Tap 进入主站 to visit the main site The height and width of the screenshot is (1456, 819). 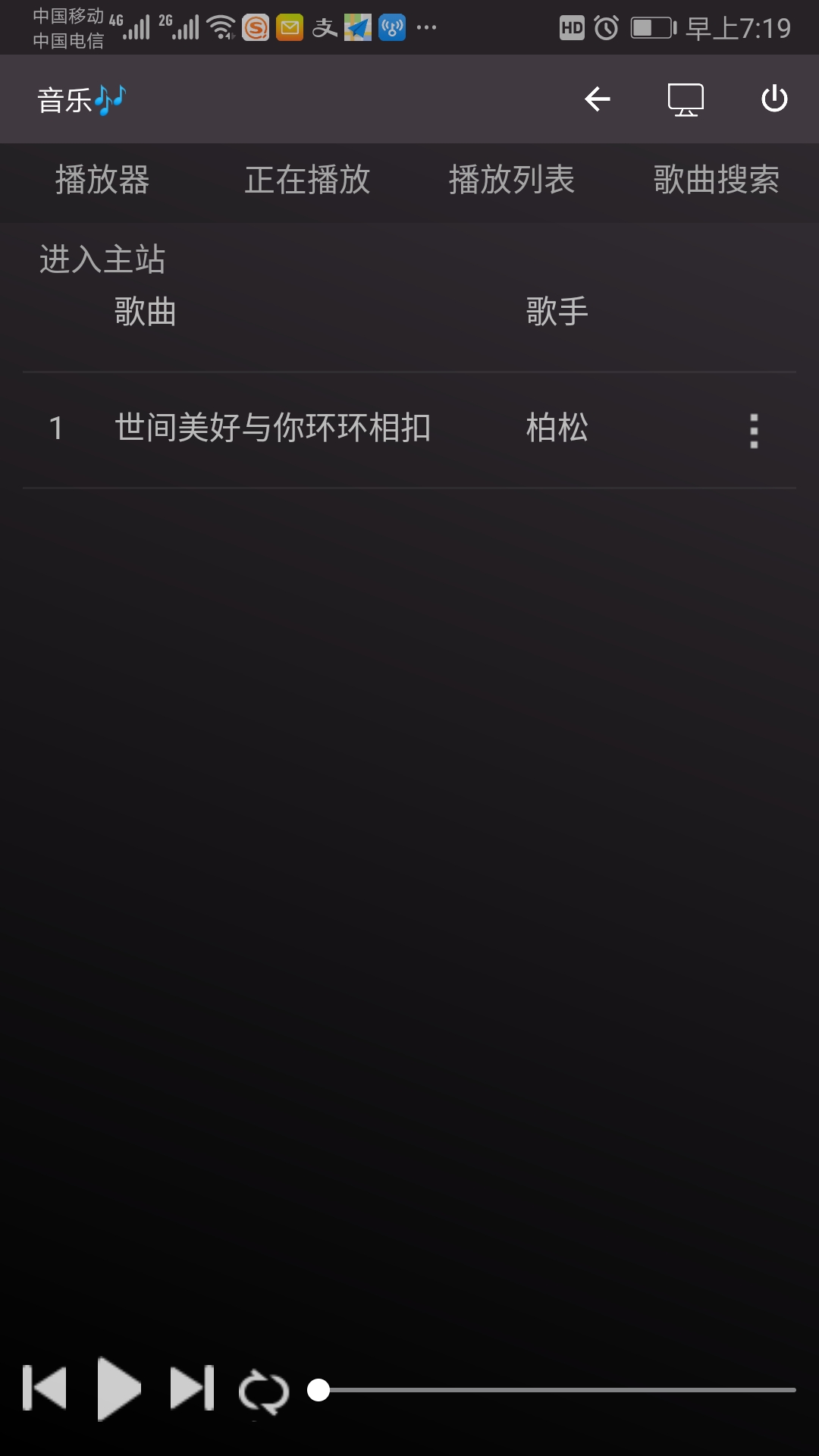(102, 259)
